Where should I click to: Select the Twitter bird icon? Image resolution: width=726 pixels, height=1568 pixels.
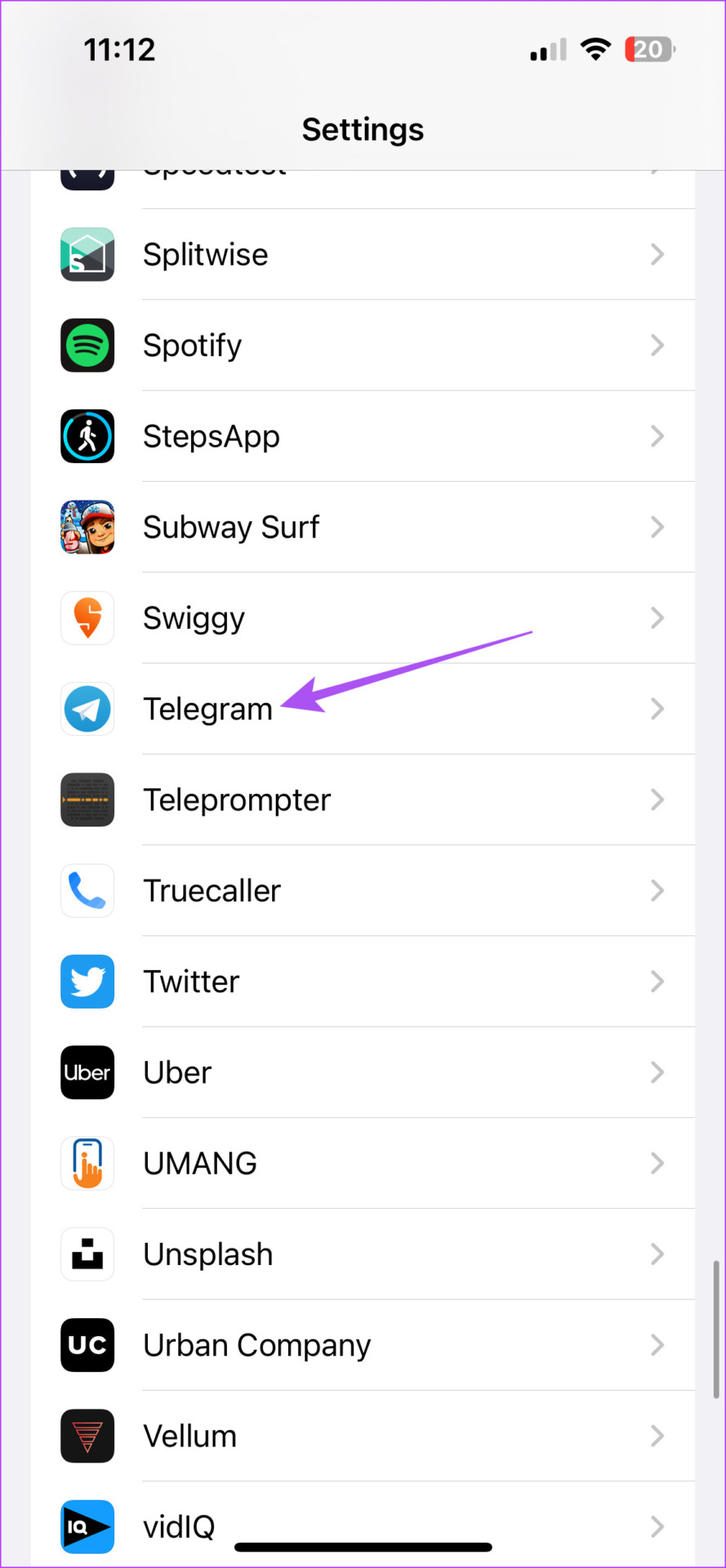coord(87,982)
